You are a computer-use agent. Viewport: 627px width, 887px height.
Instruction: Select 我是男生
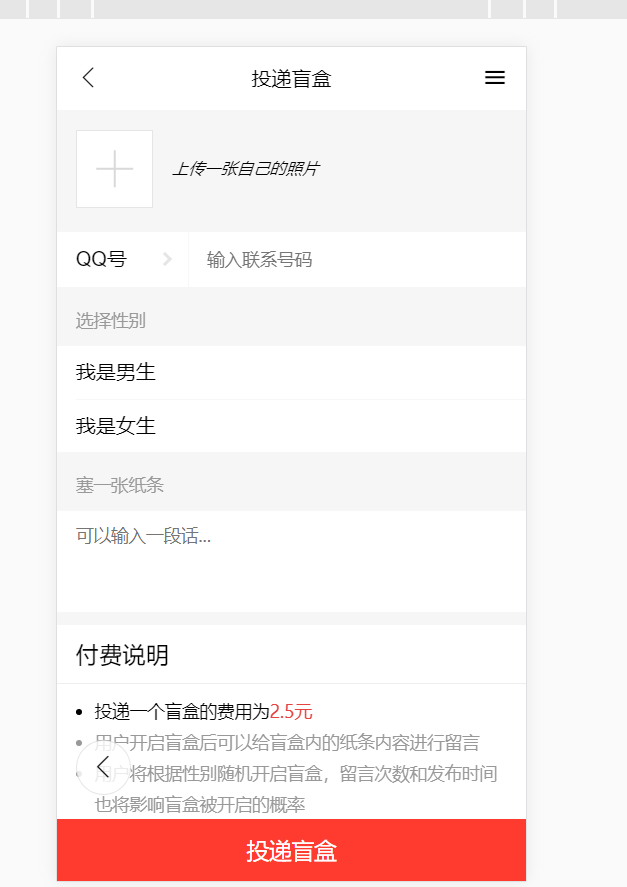290,373
